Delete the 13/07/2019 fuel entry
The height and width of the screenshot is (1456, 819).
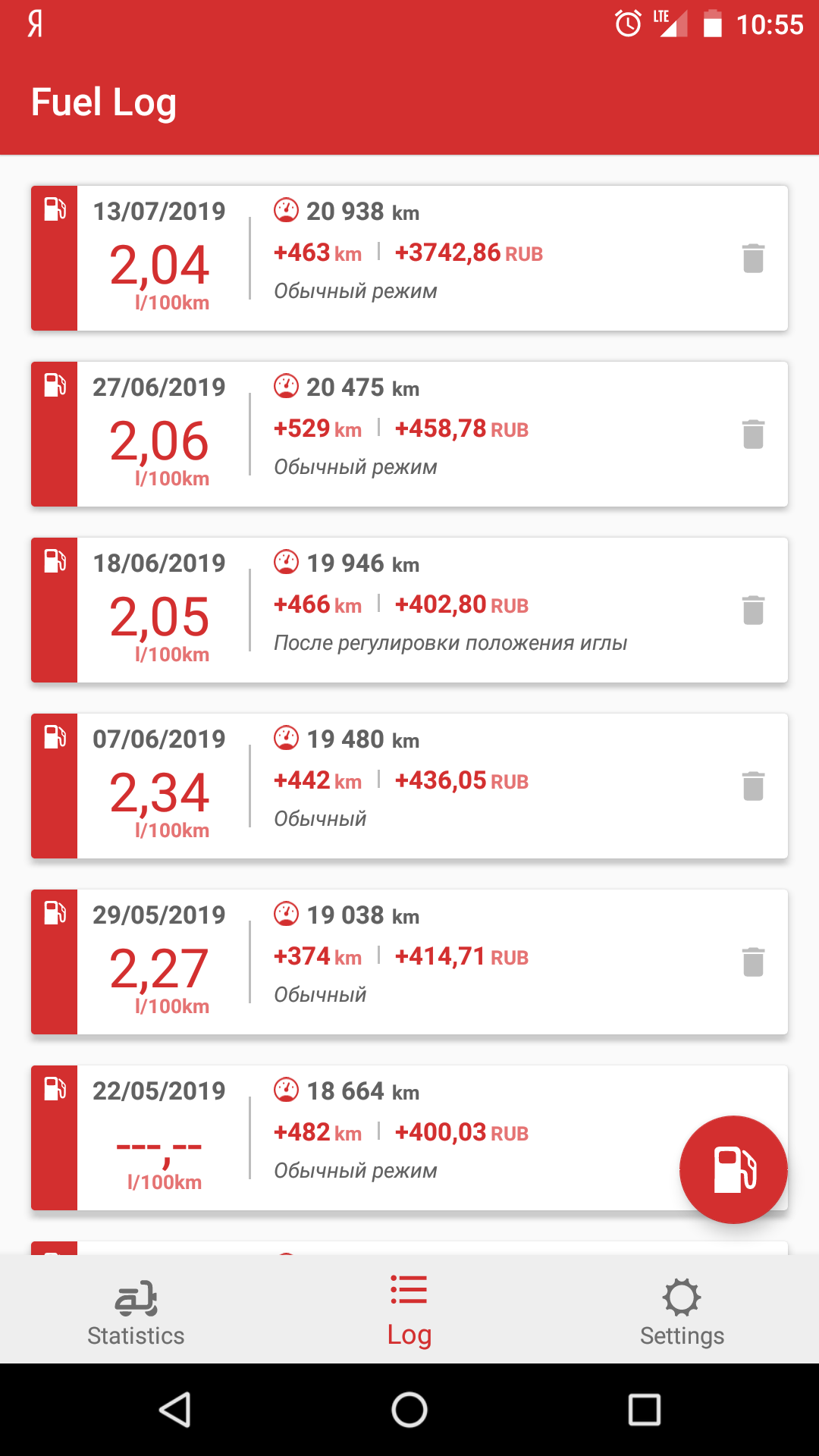(753, 259)
